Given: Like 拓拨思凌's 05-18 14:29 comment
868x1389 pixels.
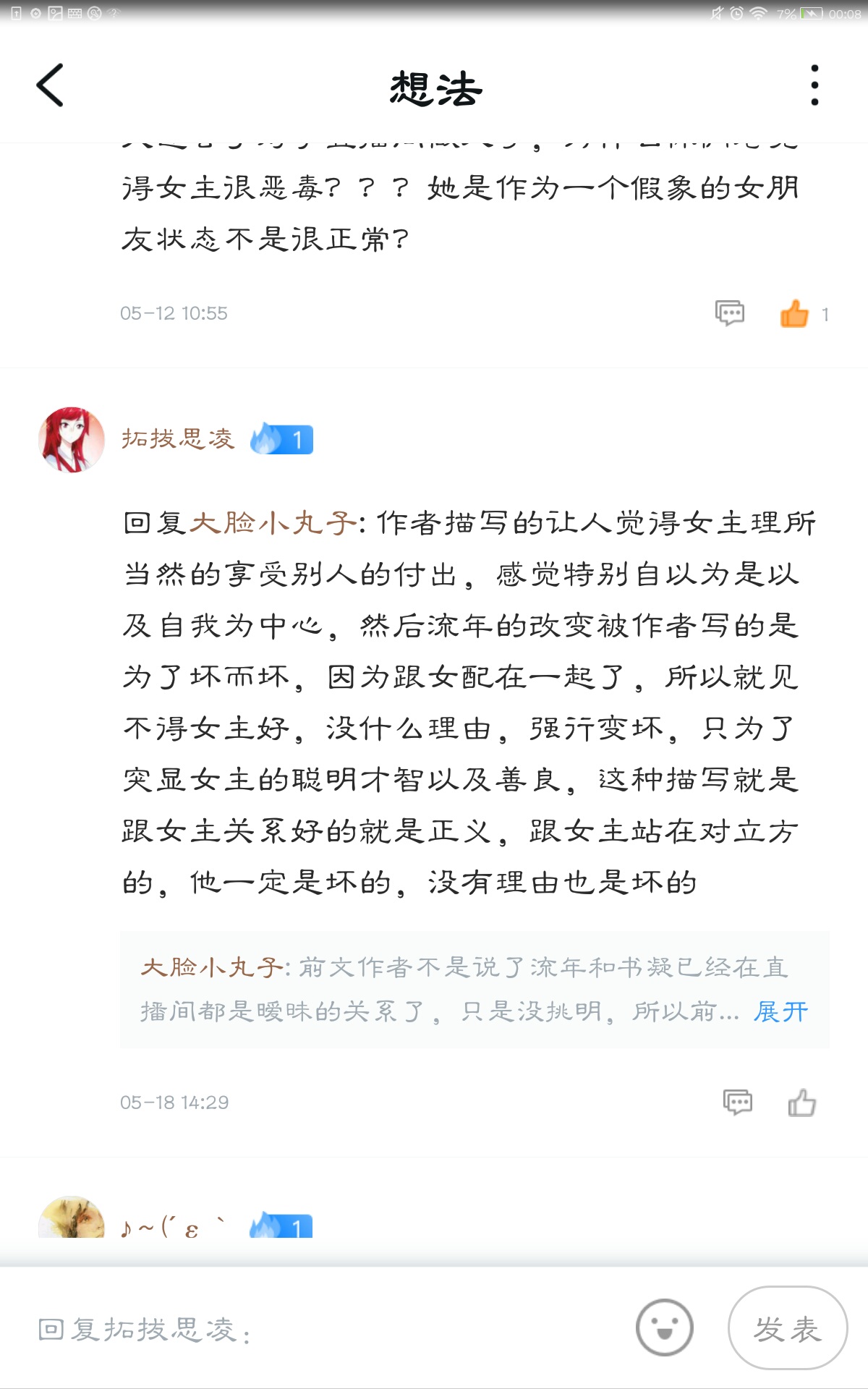Looking at the screenshot, I should coord(801,1103).
